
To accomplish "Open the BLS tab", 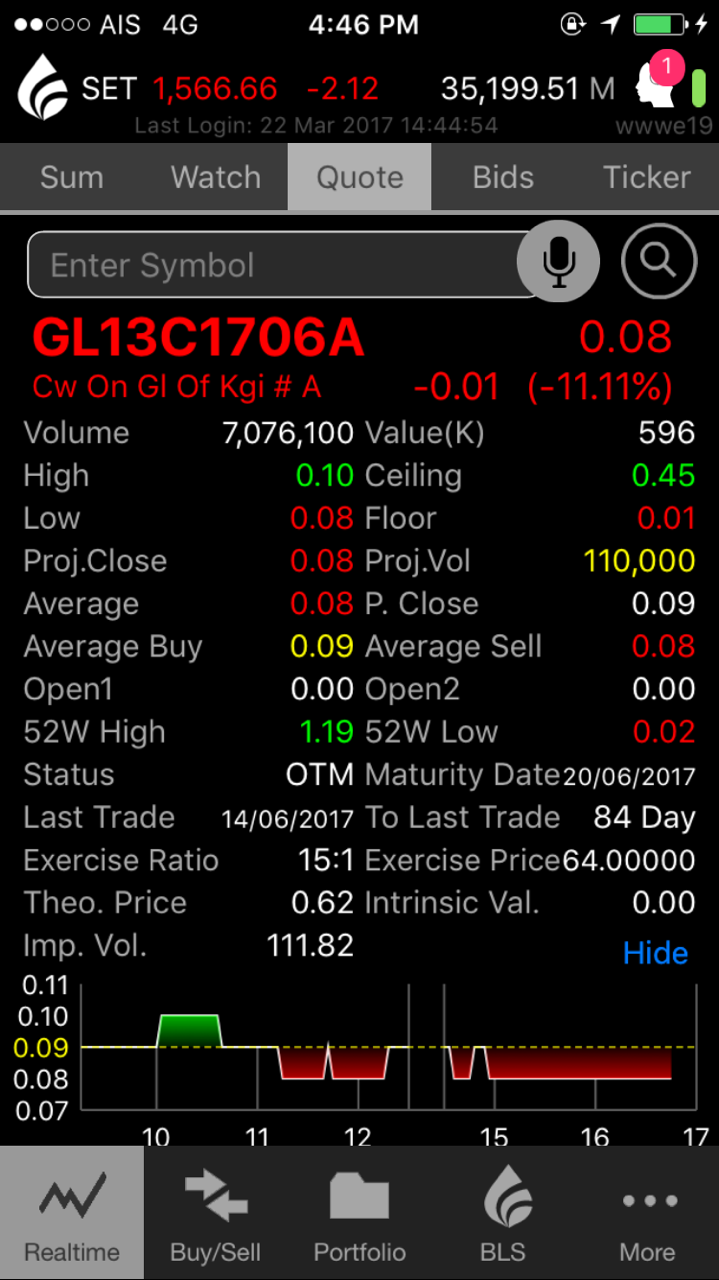I will pyautogui.click(x=503, y=1213).
